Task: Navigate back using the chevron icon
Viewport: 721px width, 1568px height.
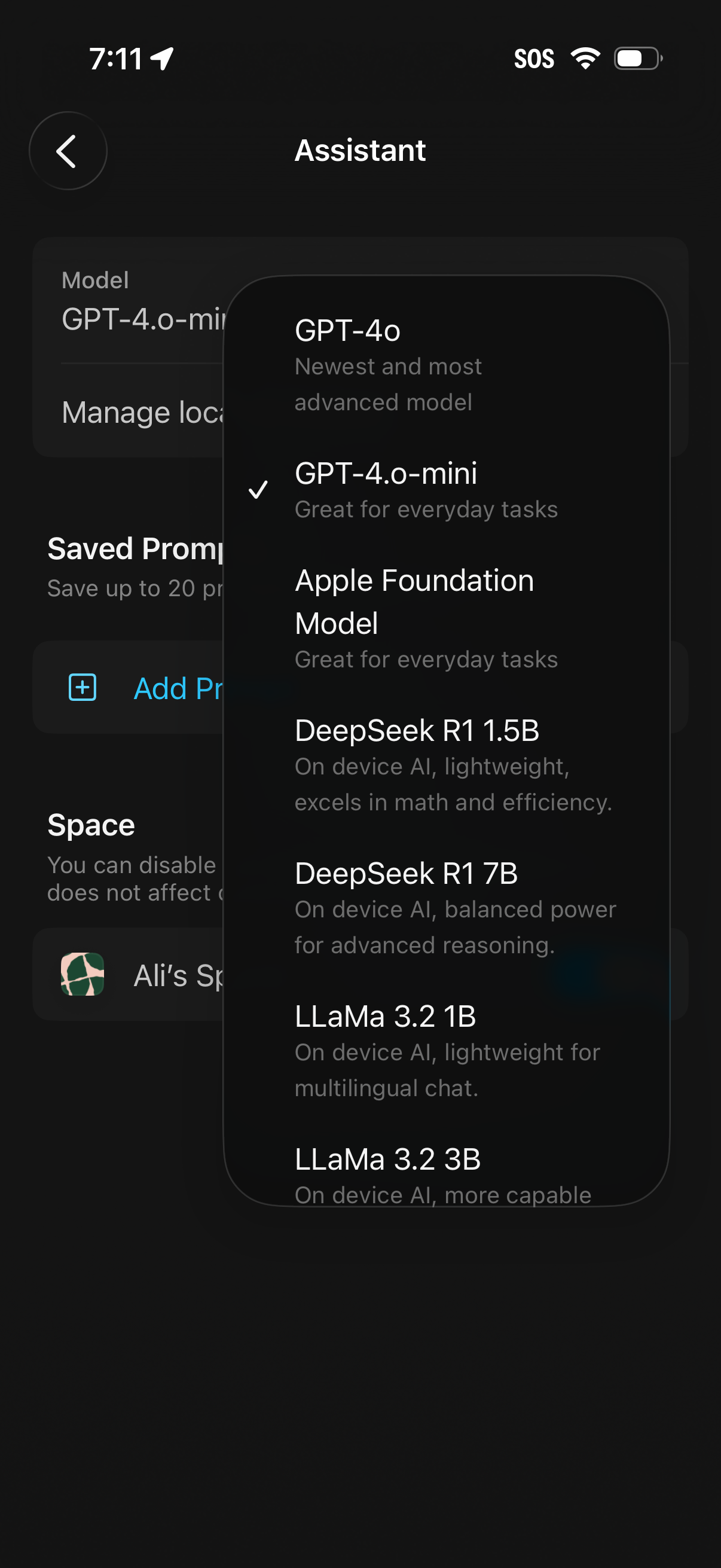Action: [67, 150]
